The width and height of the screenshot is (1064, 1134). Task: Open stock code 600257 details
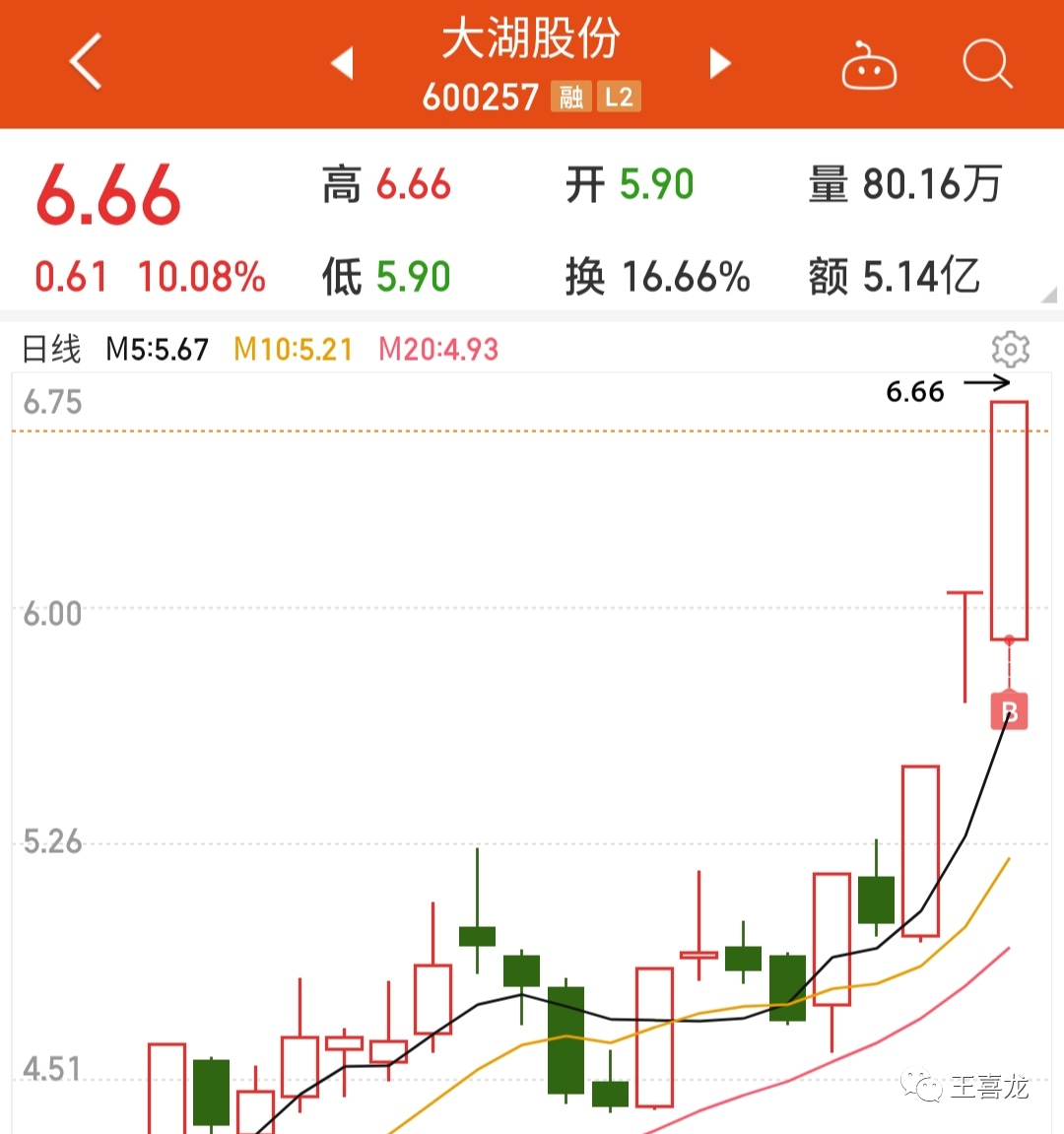click(x=480, y=98)
